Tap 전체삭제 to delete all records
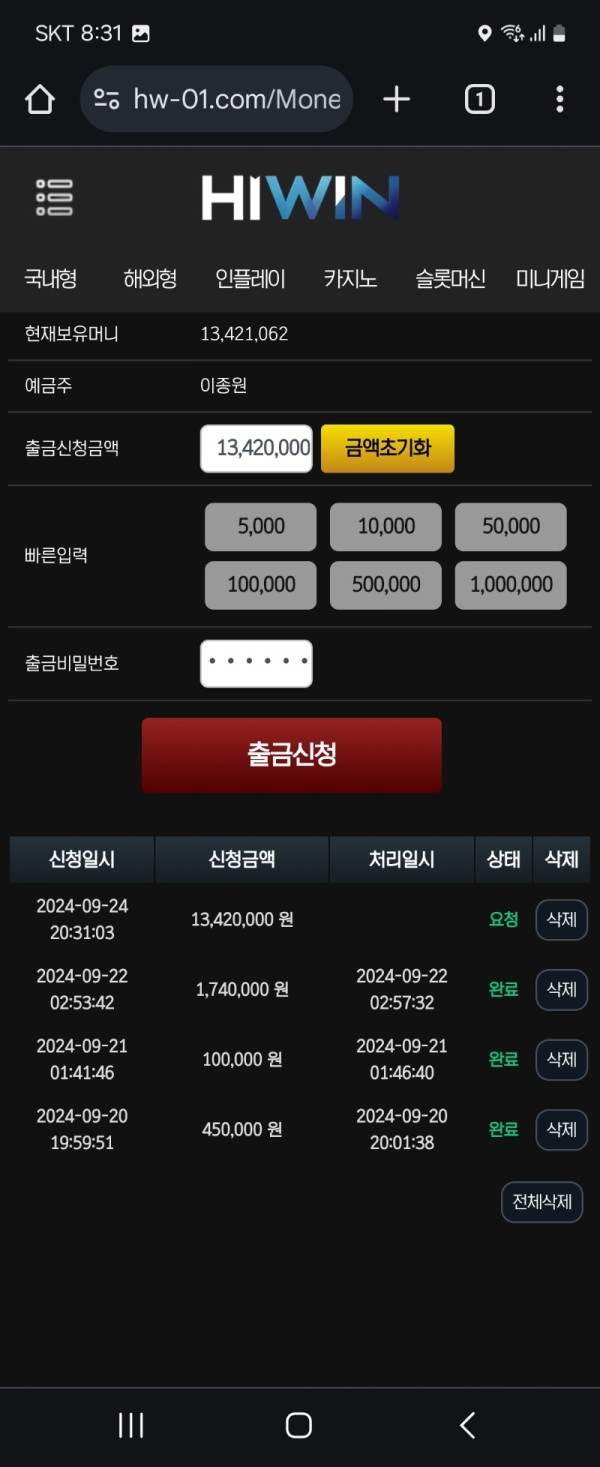The image size is (600, 1467). pyautogui.click(x=542, y=1202)
